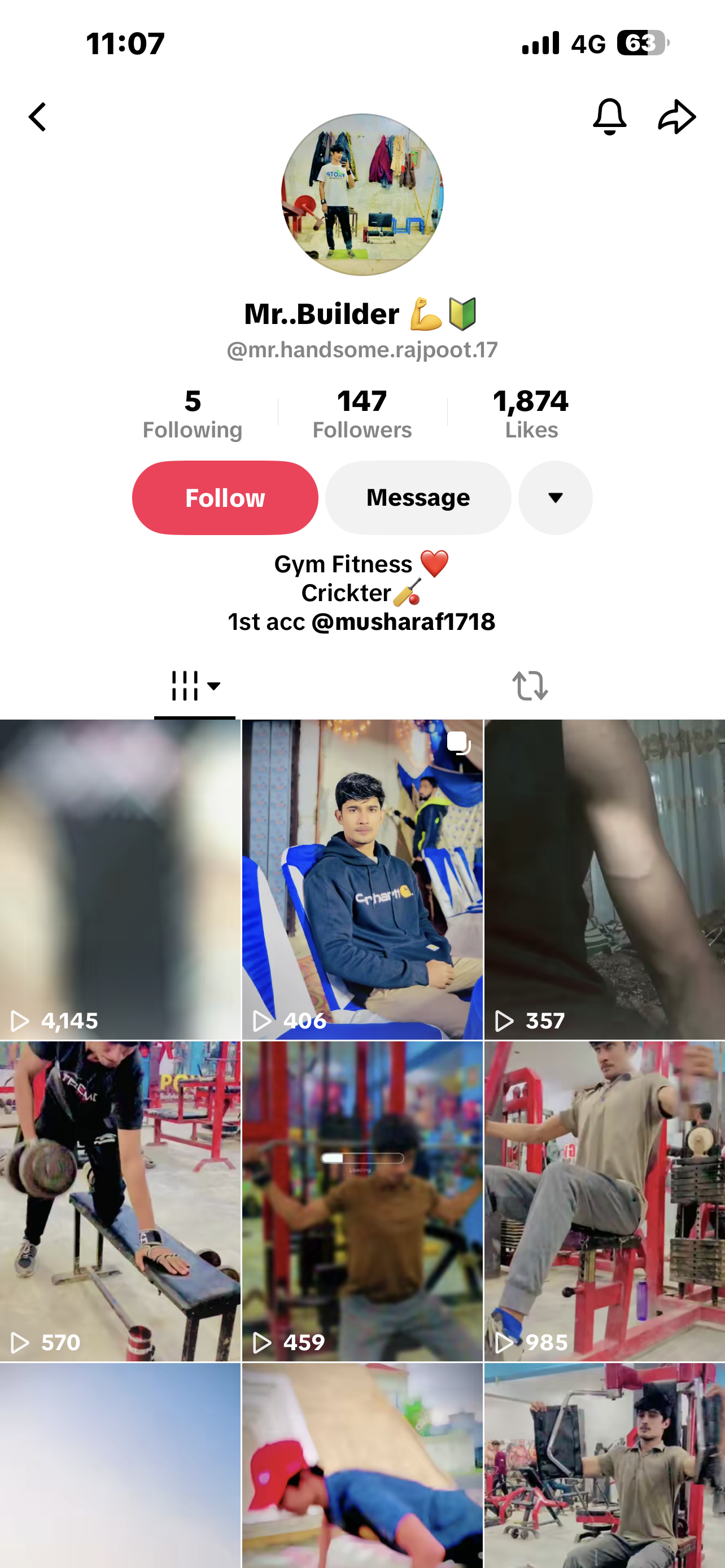Viewport: 725px width, 1568px height.
Task: Switch to the reposts tab
Action: point(530,686)
